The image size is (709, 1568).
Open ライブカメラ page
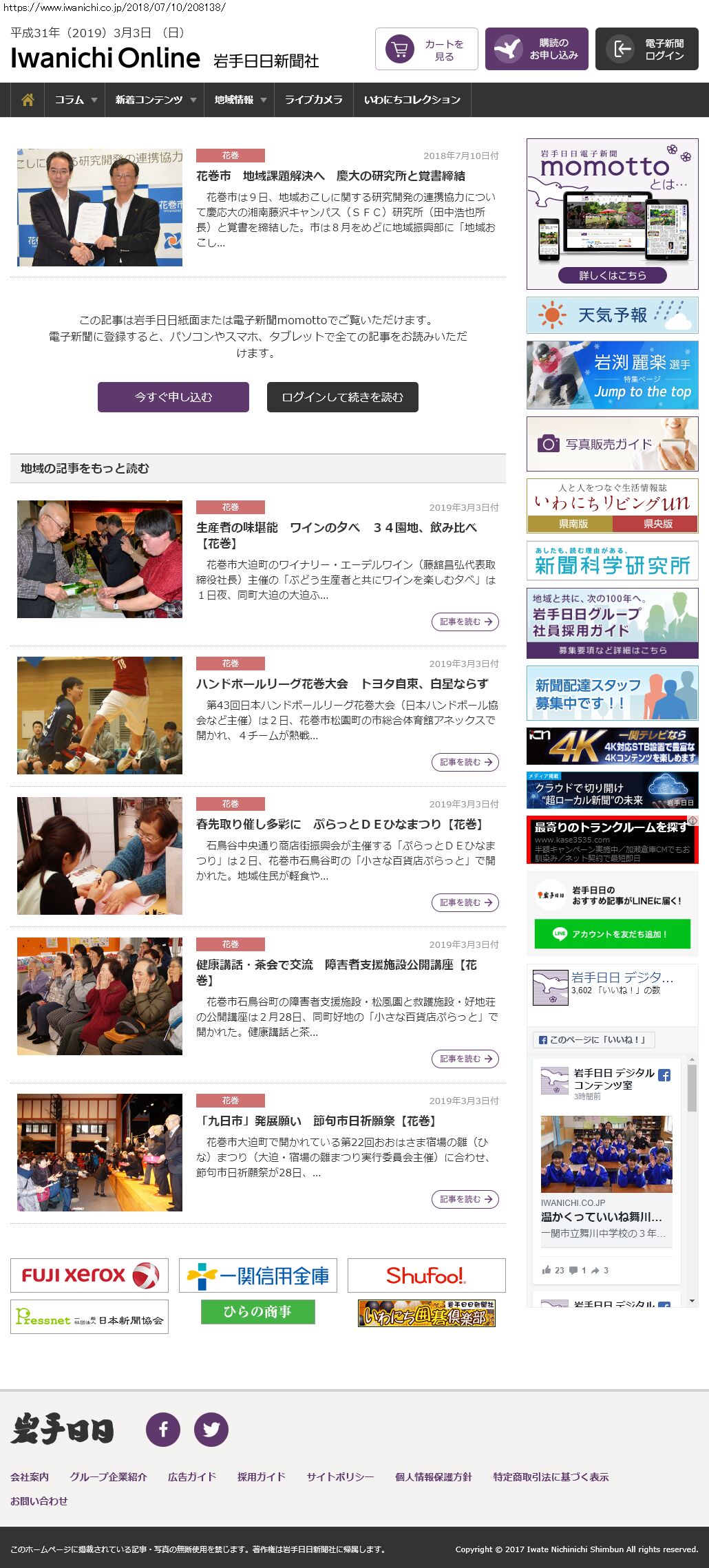[x=314, y=100]
